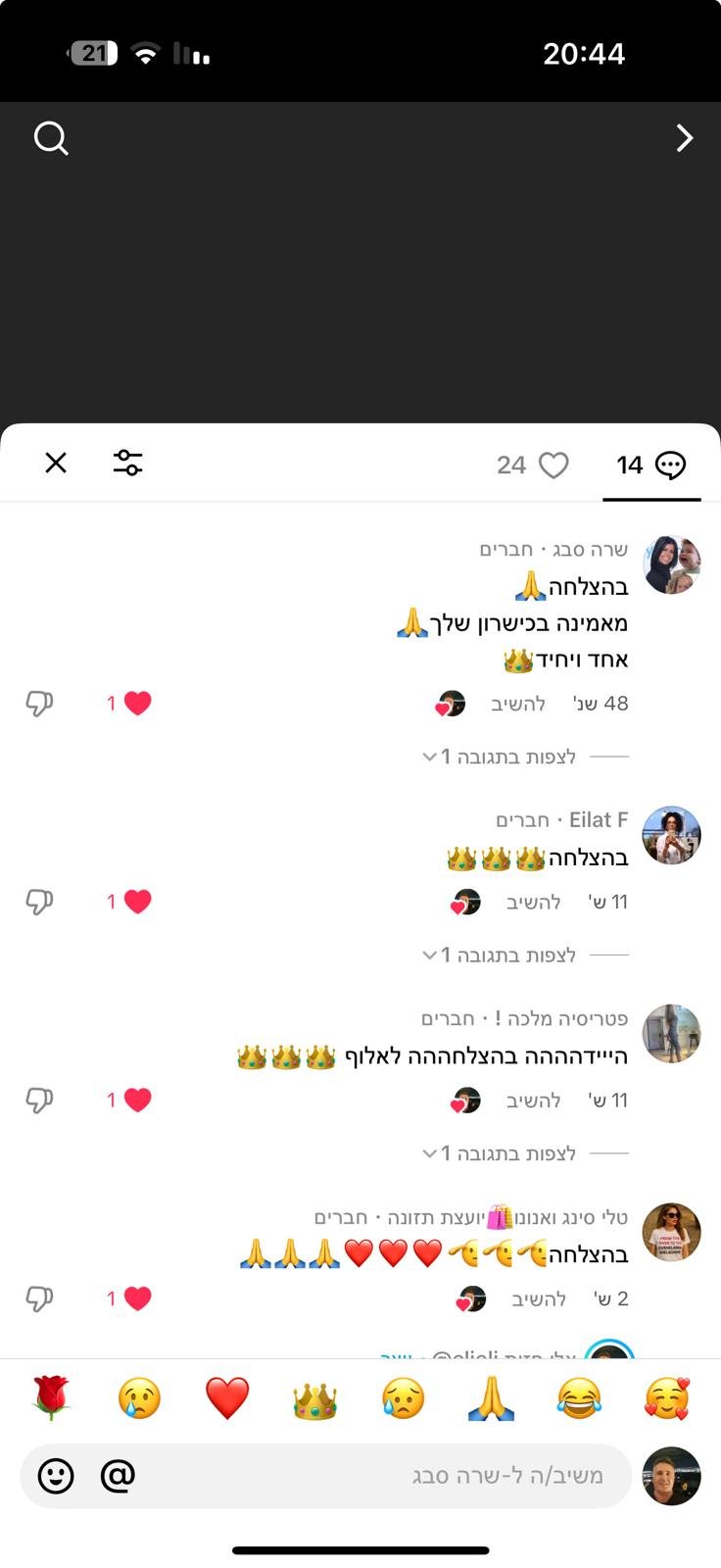The height and width of the screenshot is (1568, 721).
Task: Reply to פטריסיה מלכה's comment
Action: pos(533,1101)
